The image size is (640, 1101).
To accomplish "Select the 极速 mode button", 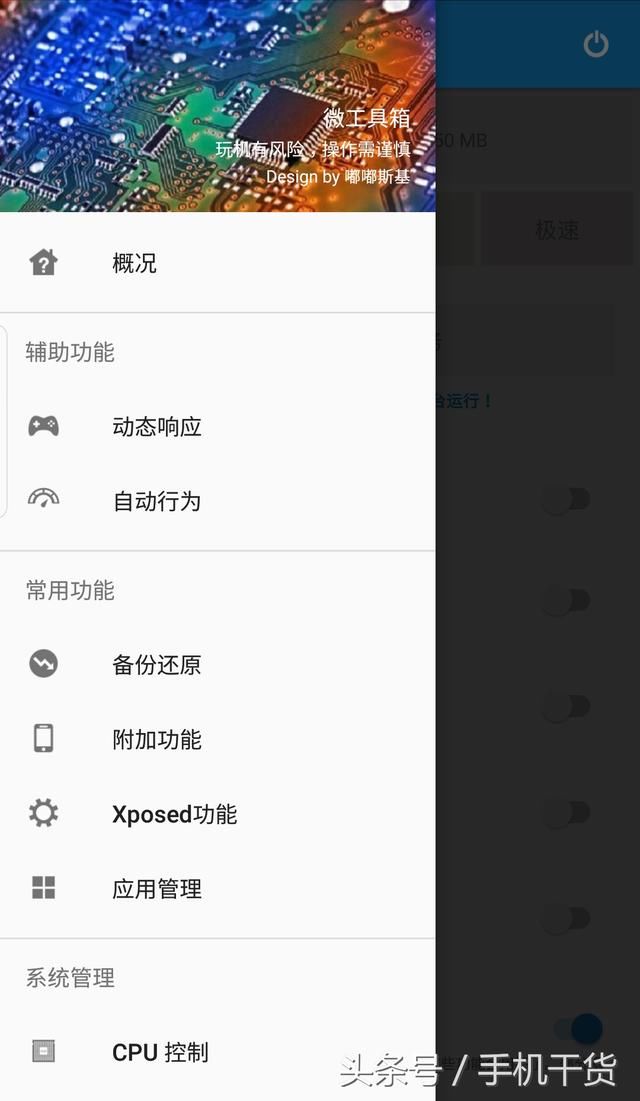I will point(557,230).
